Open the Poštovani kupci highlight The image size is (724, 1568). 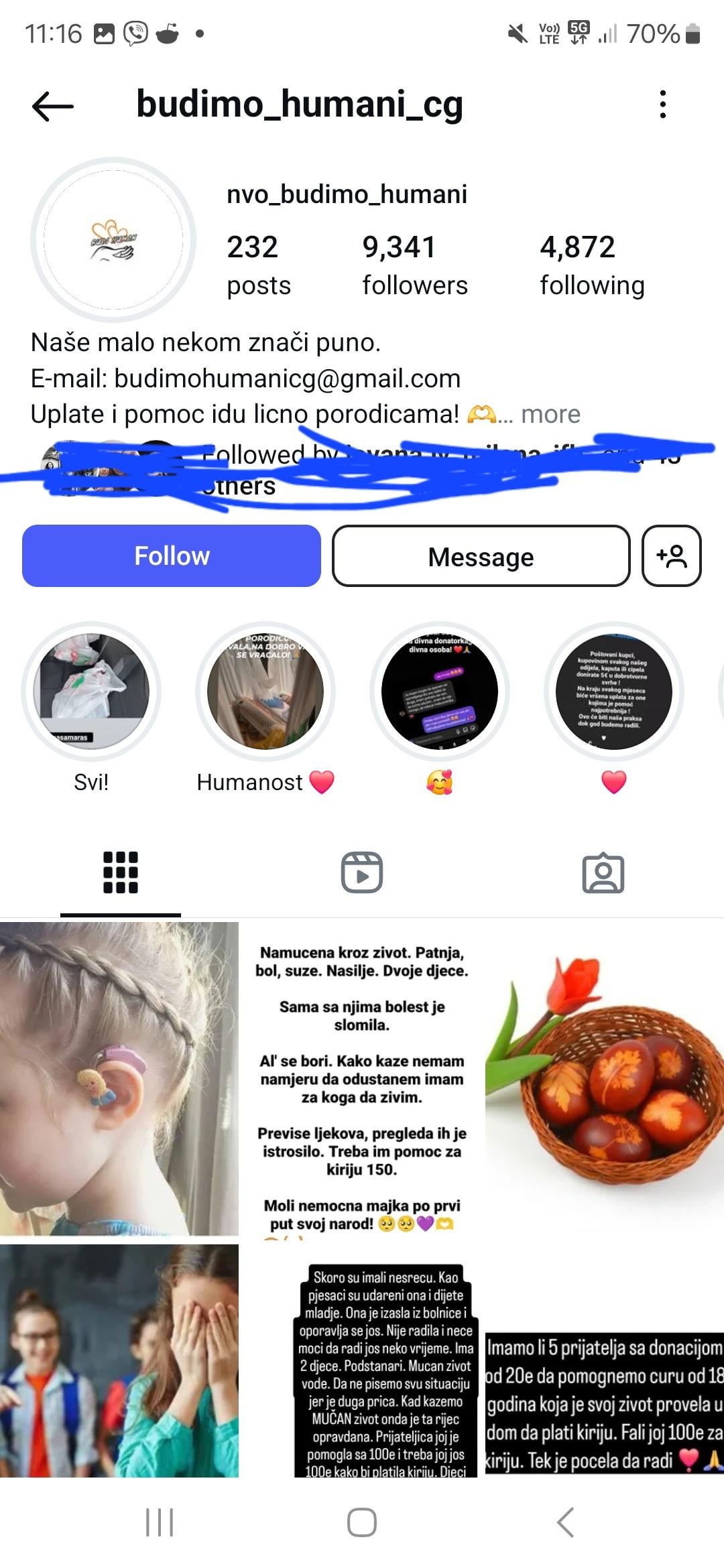[x=614, y=692]
